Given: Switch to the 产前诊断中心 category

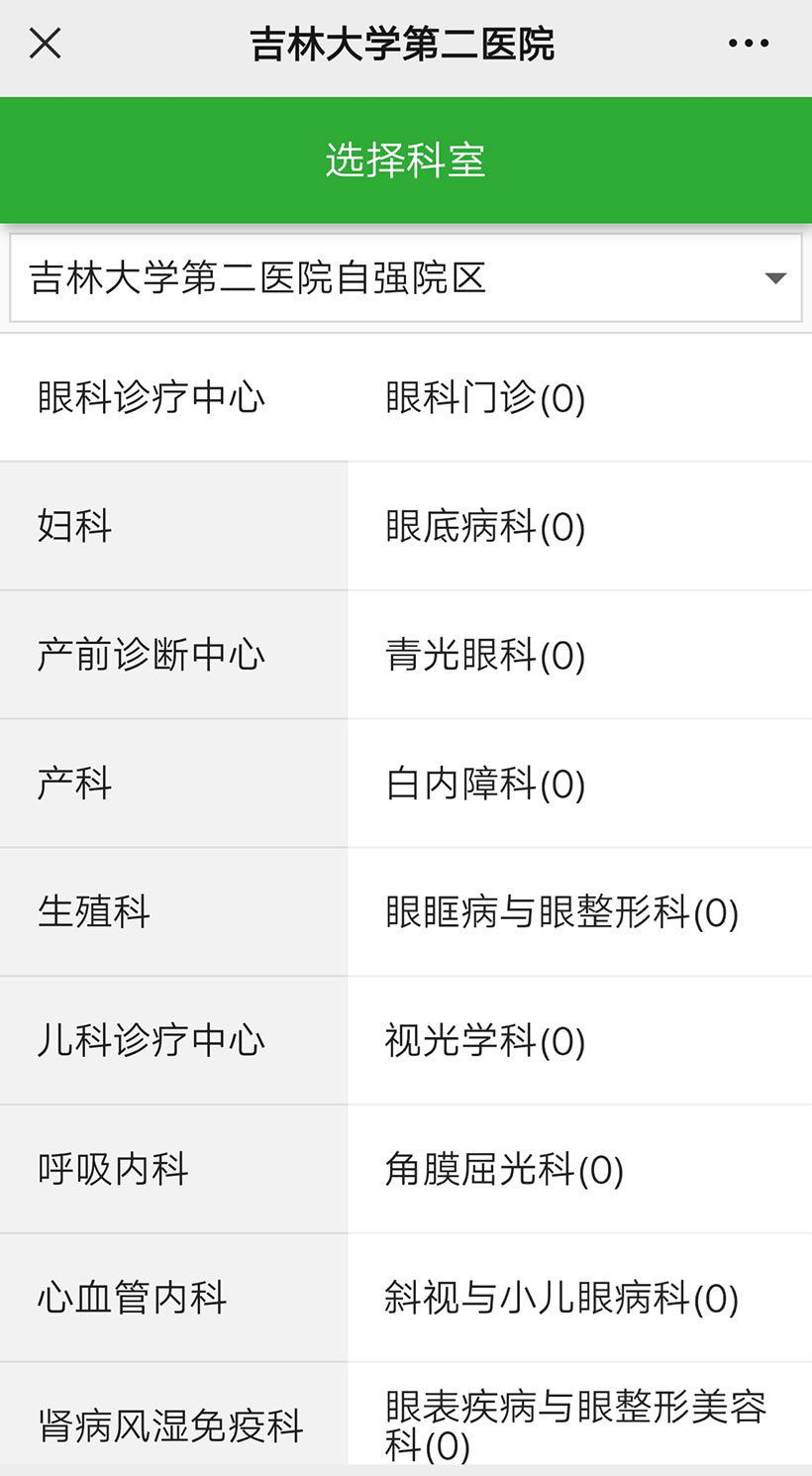Looking at the screenshot, I should pos(152,655).
